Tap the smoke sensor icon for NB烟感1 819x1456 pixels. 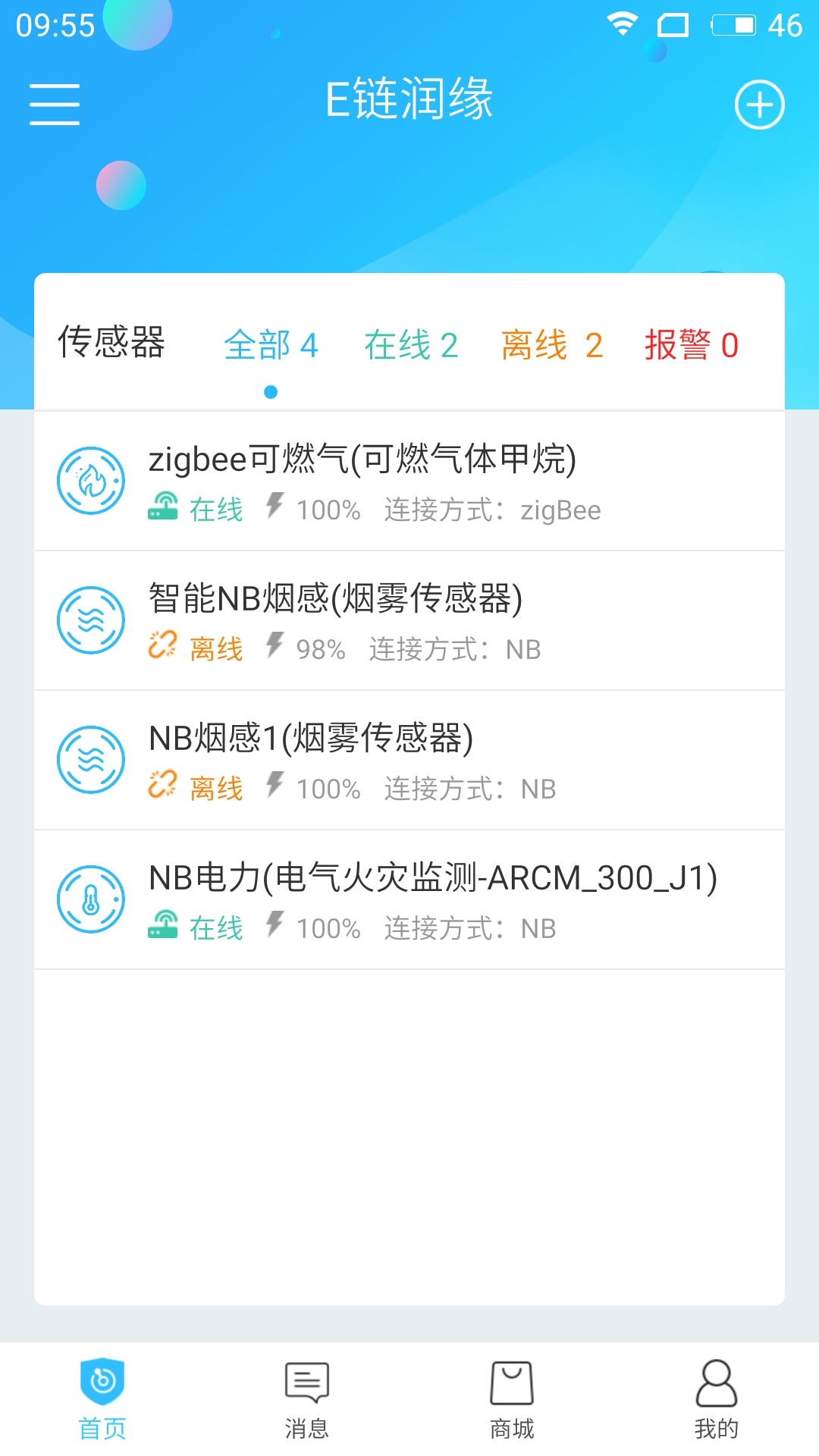(90, 758)
